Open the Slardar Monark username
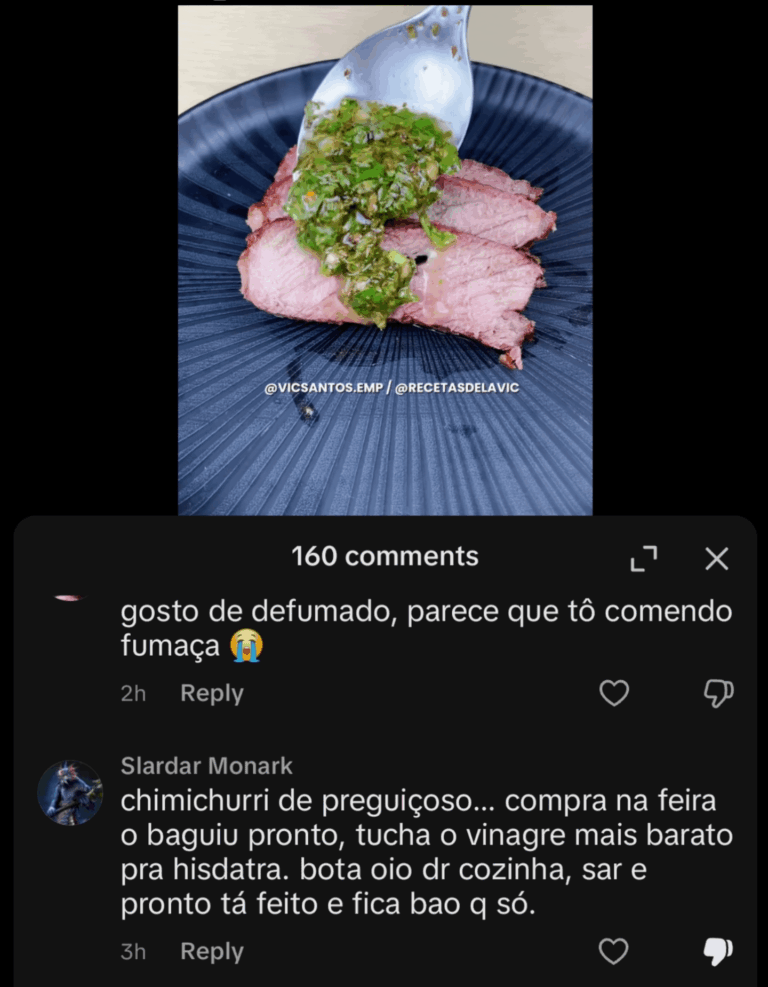The height and width of the screenshot is (987, 768). pyautogui.click(x=206, y=766)
